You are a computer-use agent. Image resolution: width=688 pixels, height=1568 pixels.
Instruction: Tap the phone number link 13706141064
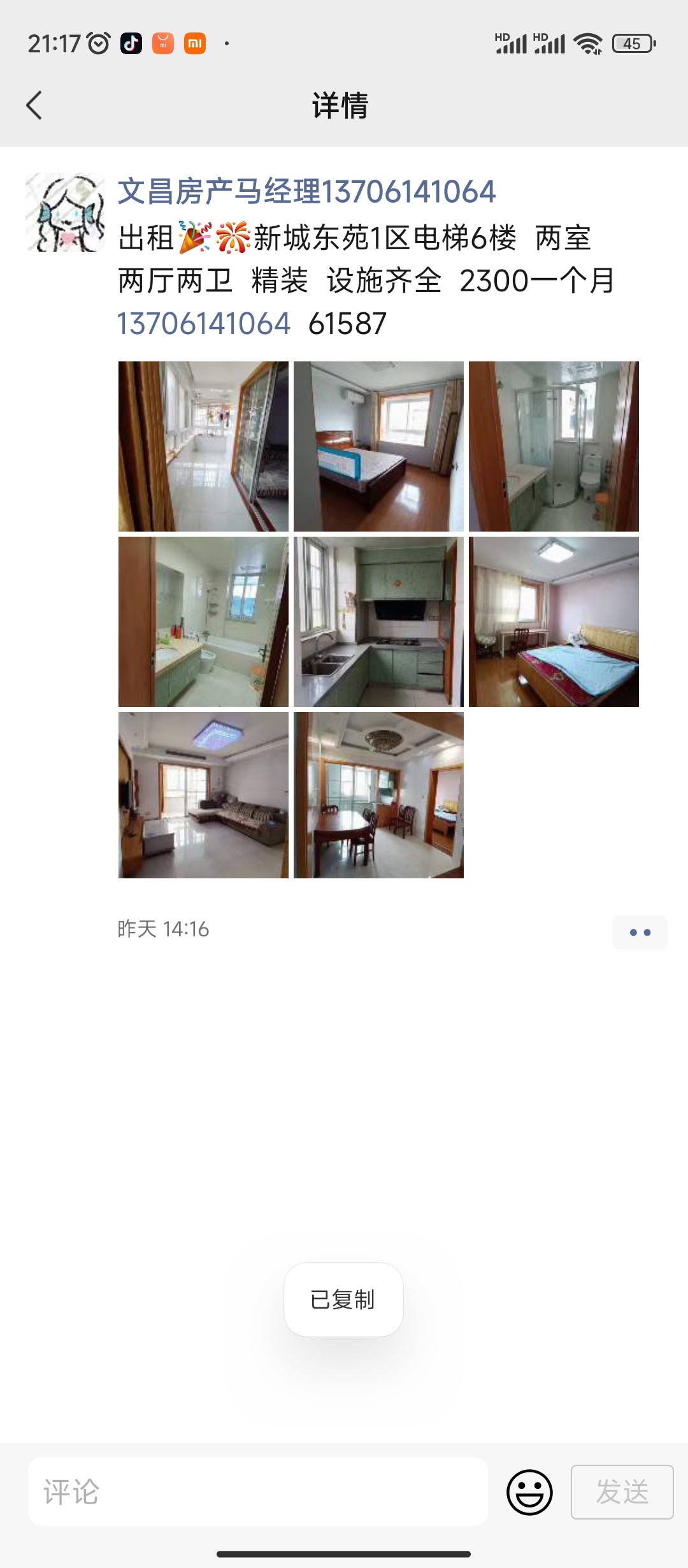(204, 323)
